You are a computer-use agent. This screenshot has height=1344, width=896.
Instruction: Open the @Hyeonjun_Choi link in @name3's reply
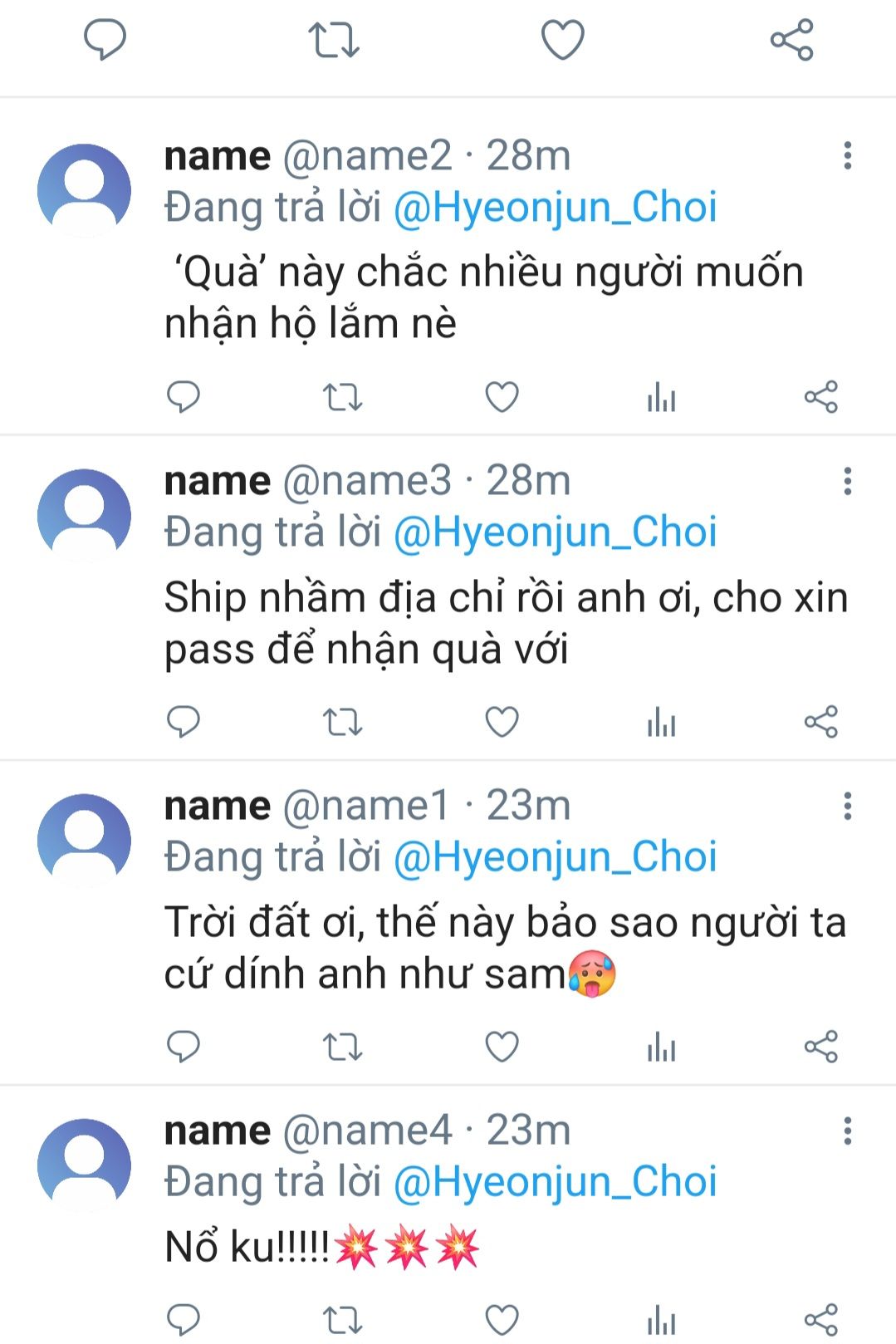pos(554,532)
